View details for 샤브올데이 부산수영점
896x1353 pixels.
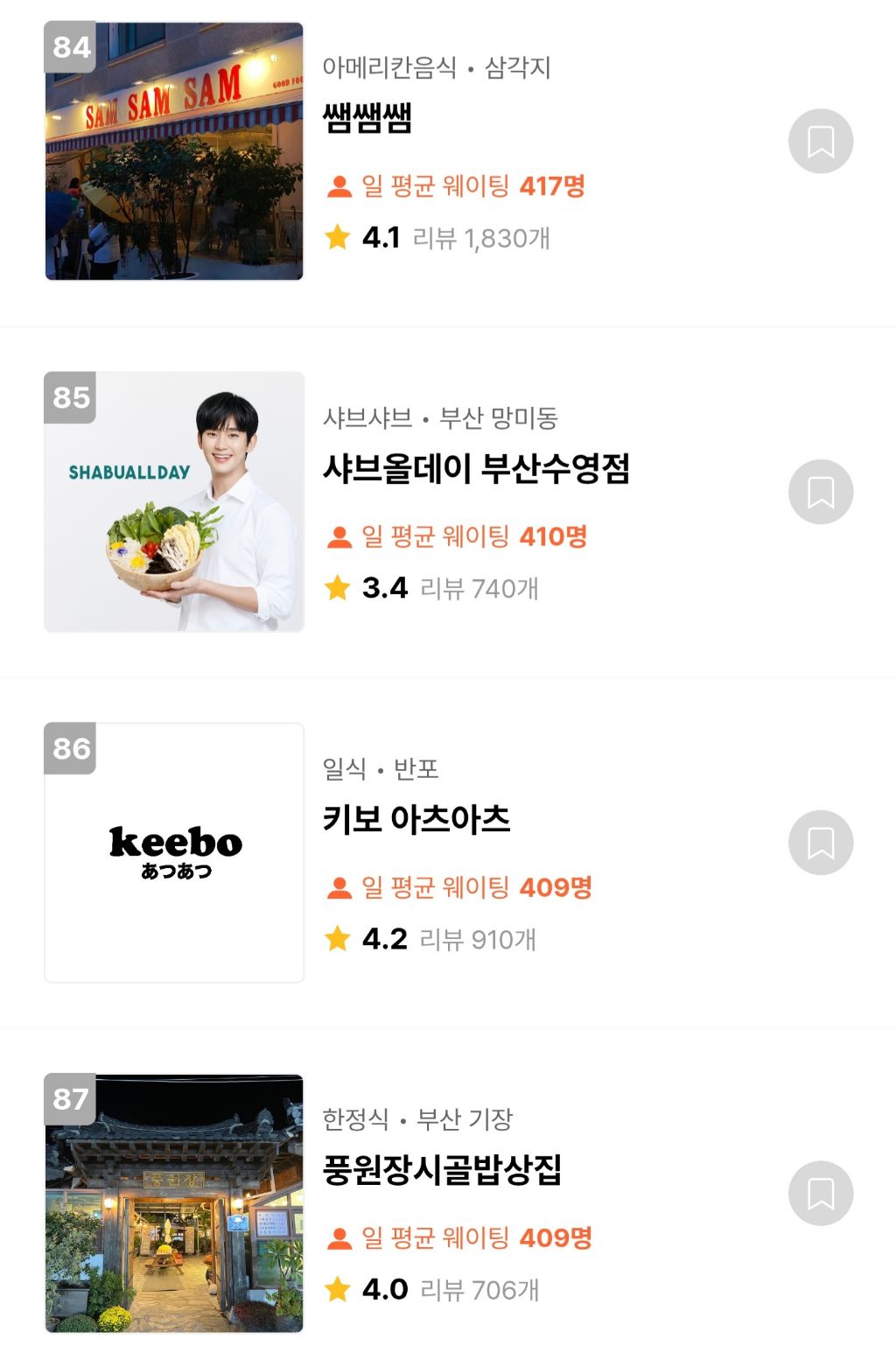pyautogui.click(x=476, y=469)
